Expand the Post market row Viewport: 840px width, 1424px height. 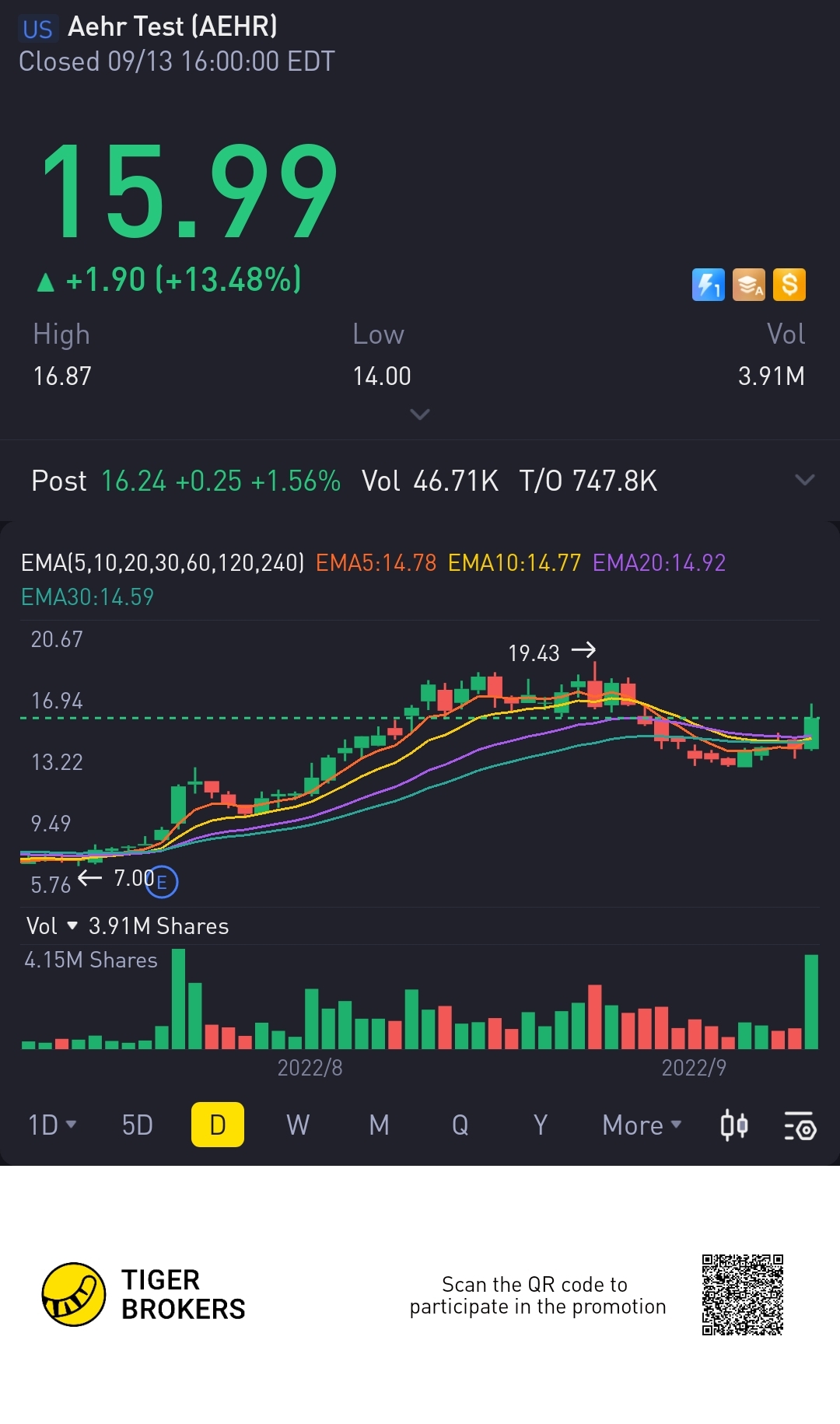click(x=804, y=480)
